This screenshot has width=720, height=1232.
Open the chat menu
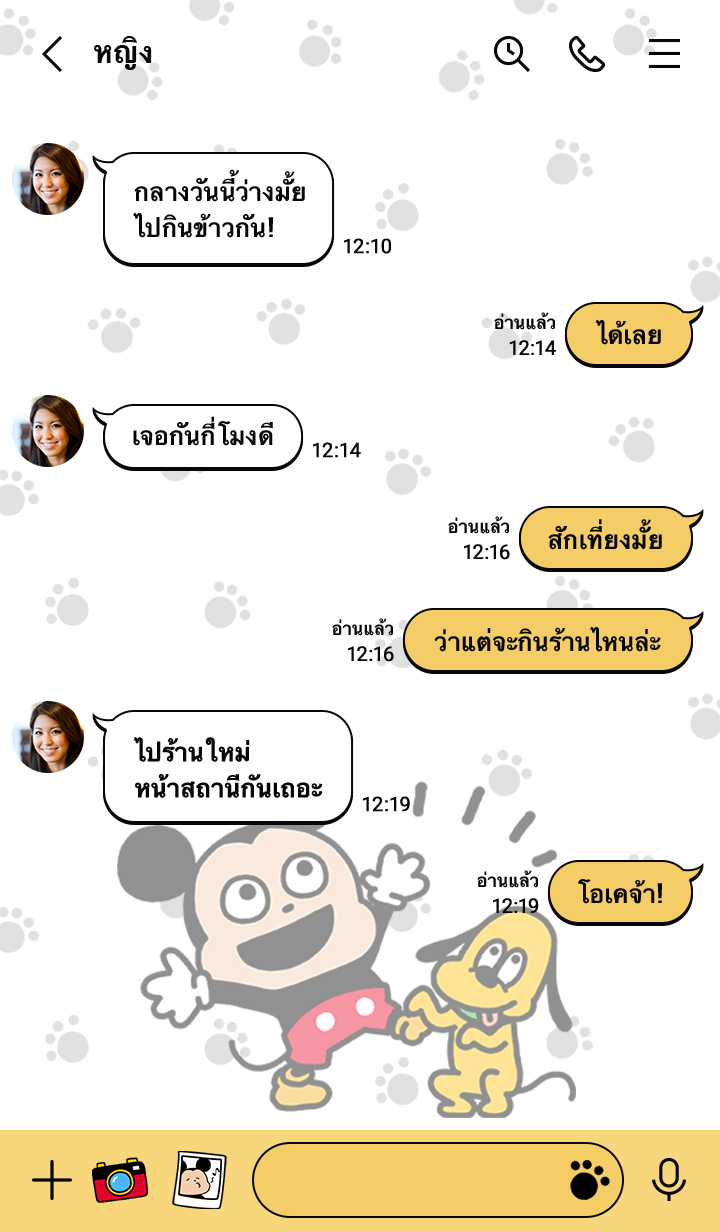664,53
